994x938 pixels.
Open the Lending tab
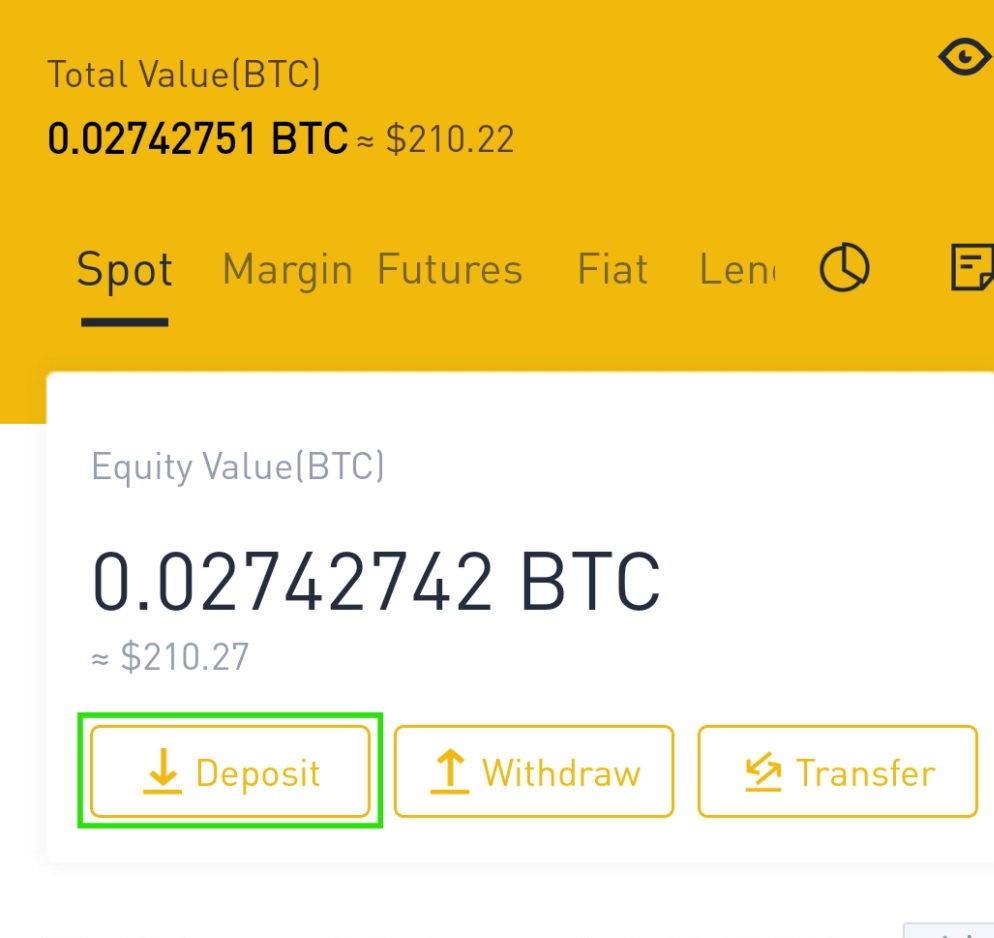[x=736, y=270]
